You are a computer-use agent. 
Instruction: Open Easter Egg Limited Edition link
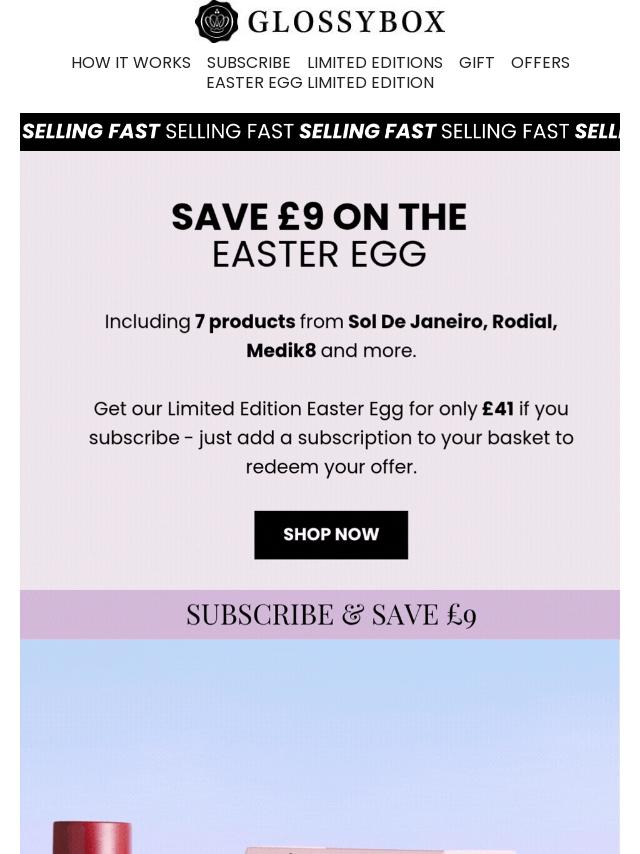[x=320, y=83]
